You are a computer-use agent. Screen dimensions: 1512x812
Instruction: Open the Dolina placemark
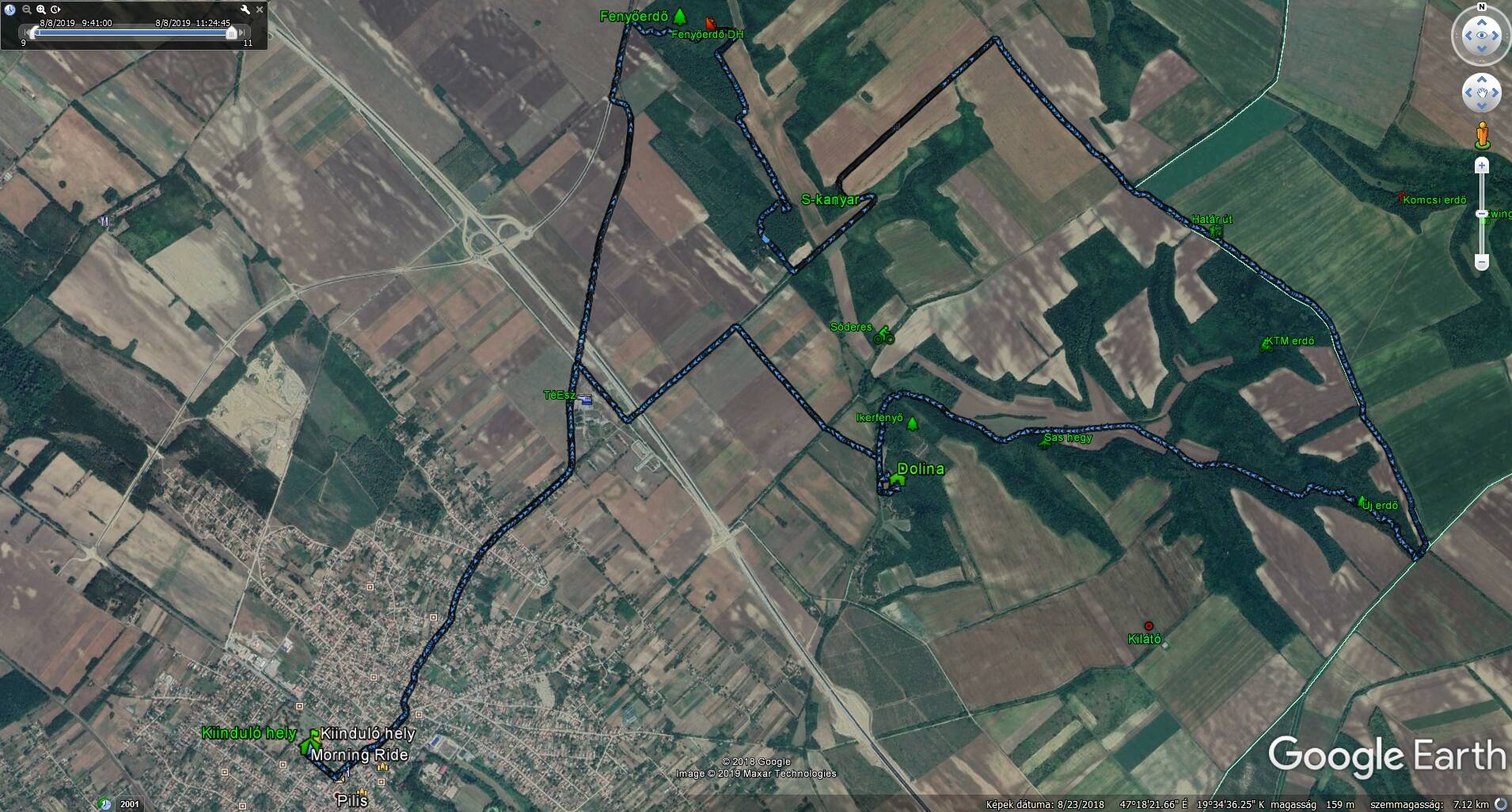[897, 478]
